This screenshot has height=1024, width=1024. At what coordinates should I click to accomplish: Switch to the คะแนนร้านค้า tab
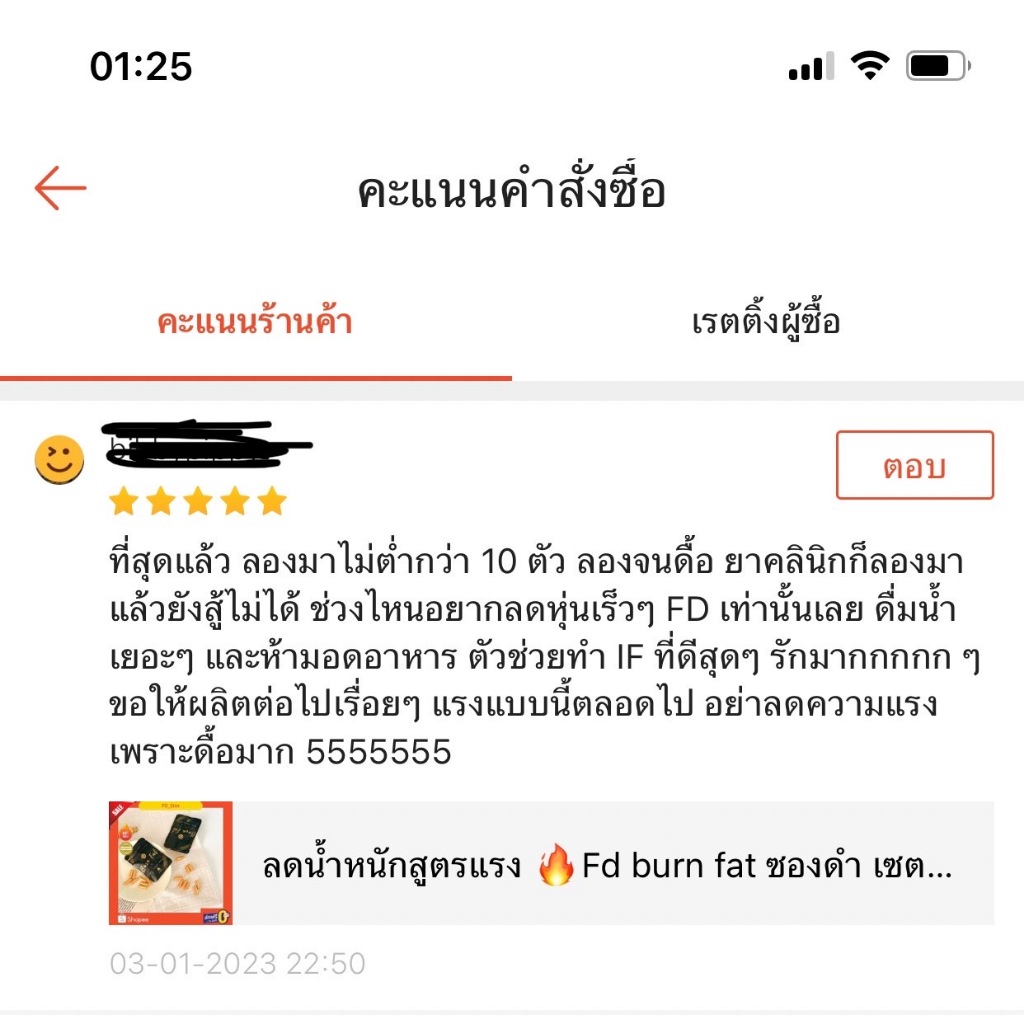255,323
